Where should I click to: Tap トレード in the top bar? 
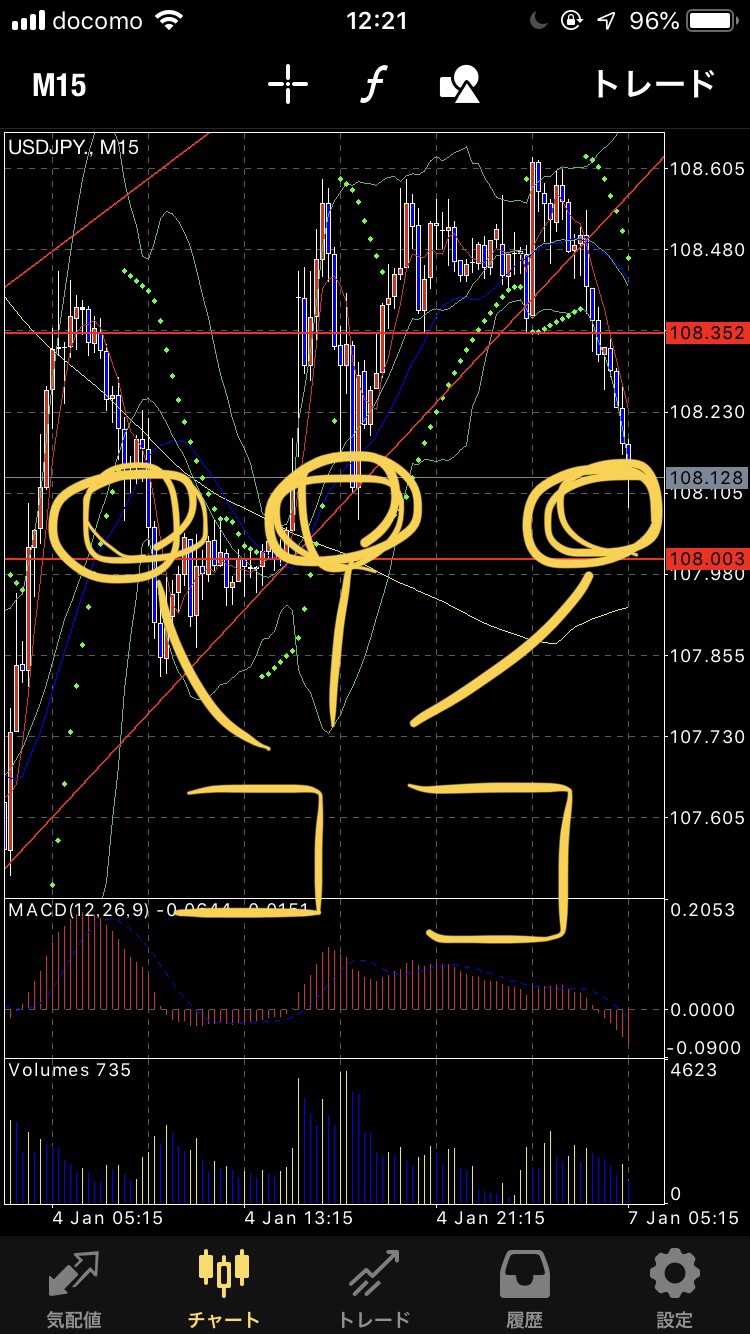654,85
